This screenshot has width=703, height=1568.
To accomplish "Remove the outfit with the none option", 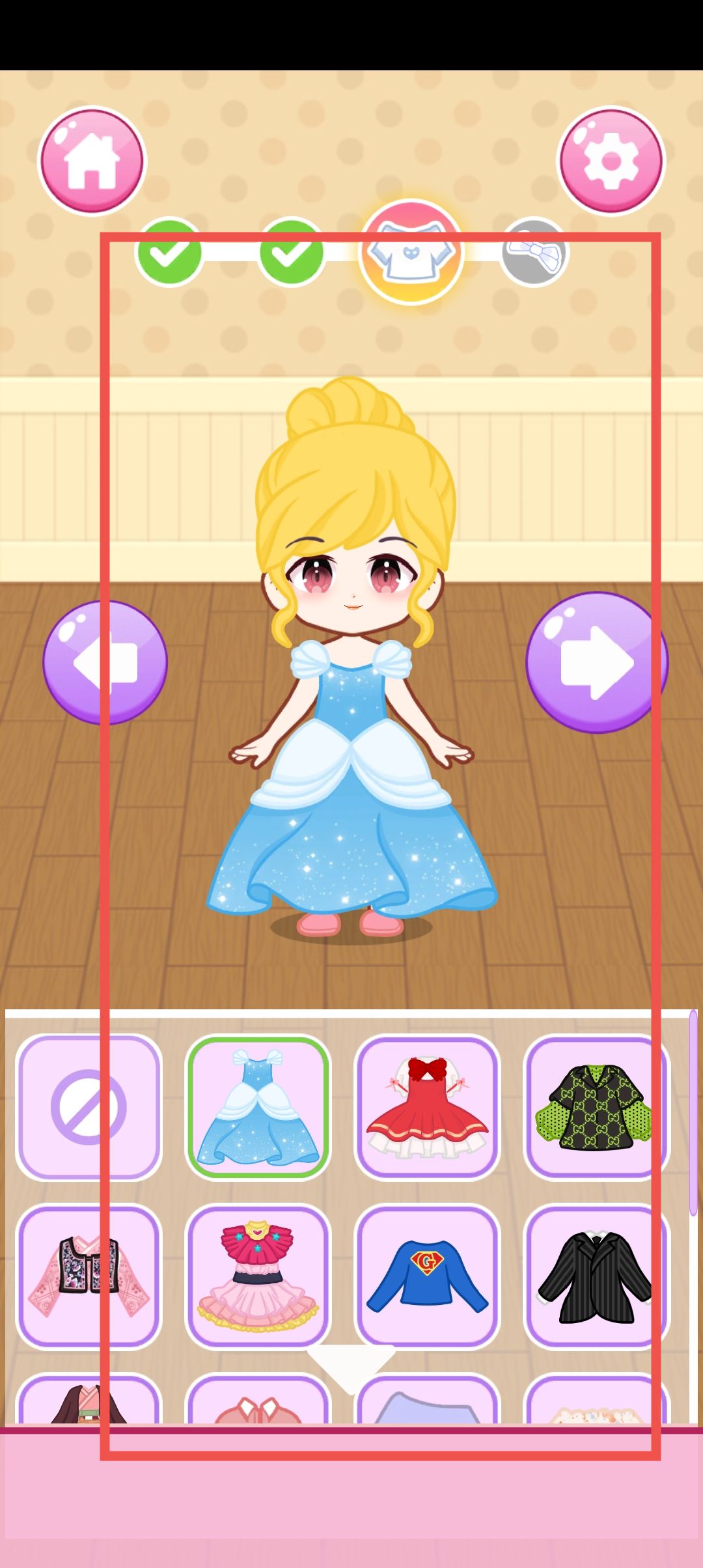I will tap(89, 1107).
